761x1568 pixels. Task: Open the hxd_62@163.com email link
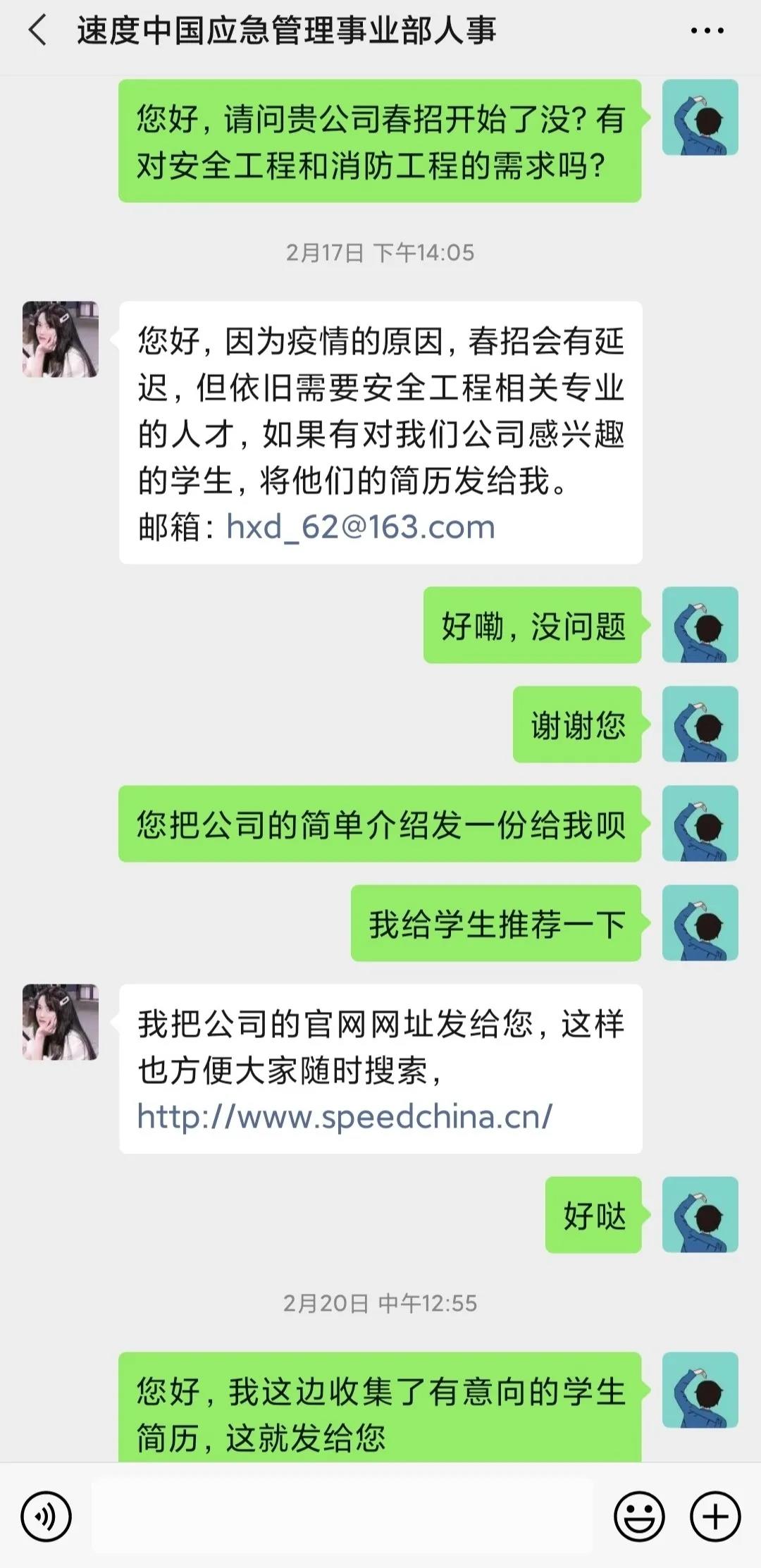[x=361, y=527]
